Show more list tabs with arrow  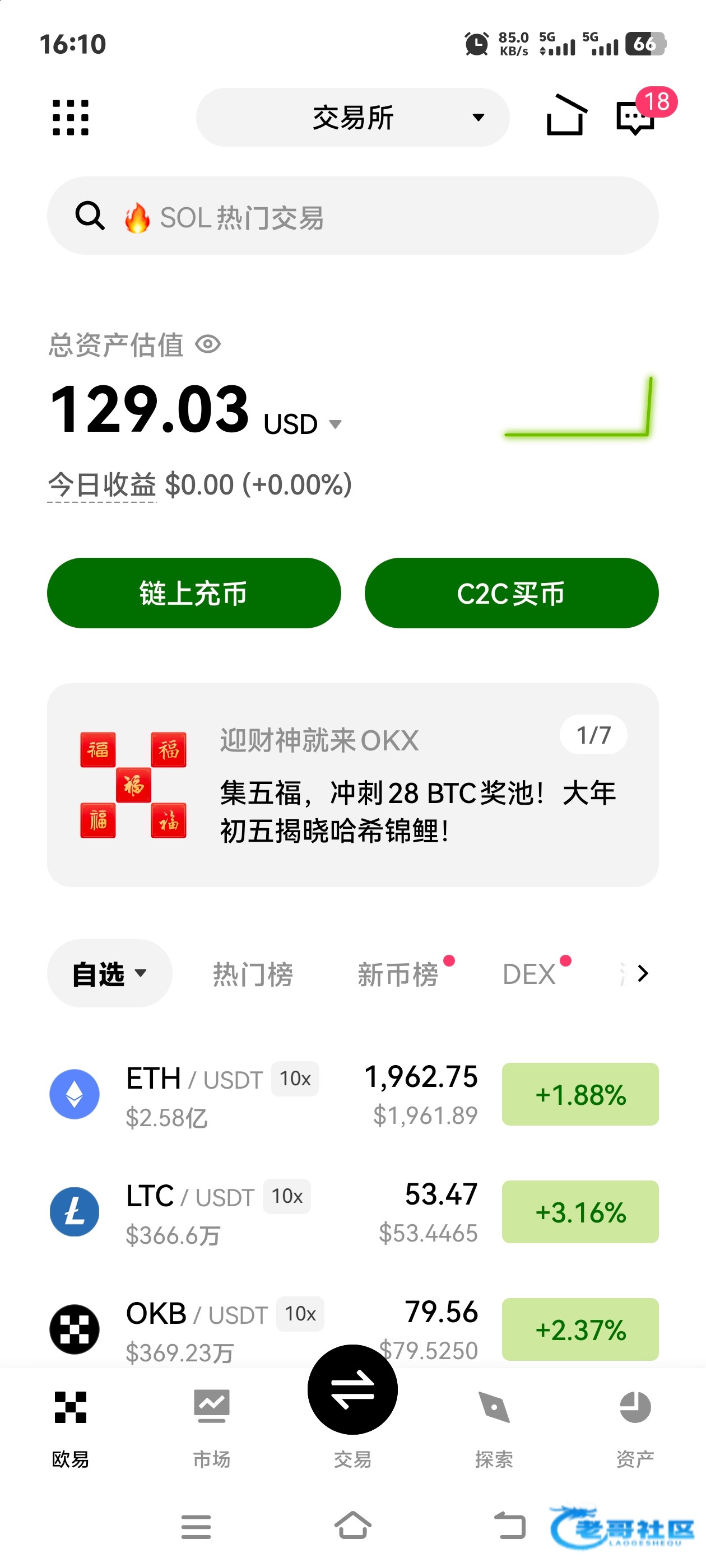coord(642,973)
